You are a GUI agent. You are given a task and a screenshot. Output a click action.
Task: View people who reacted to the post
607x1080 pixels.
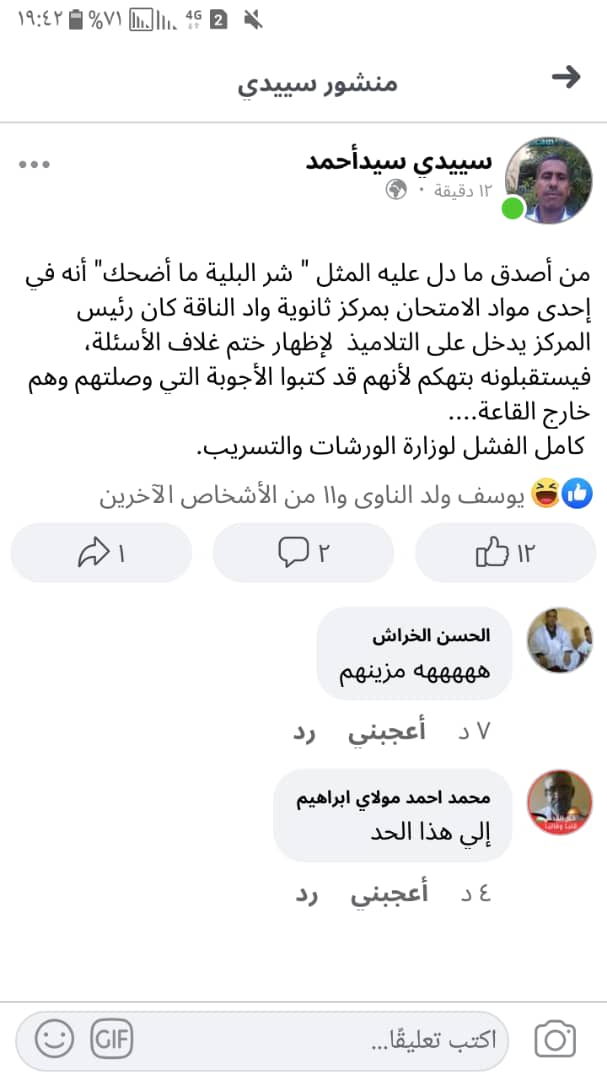click(344, 495)
